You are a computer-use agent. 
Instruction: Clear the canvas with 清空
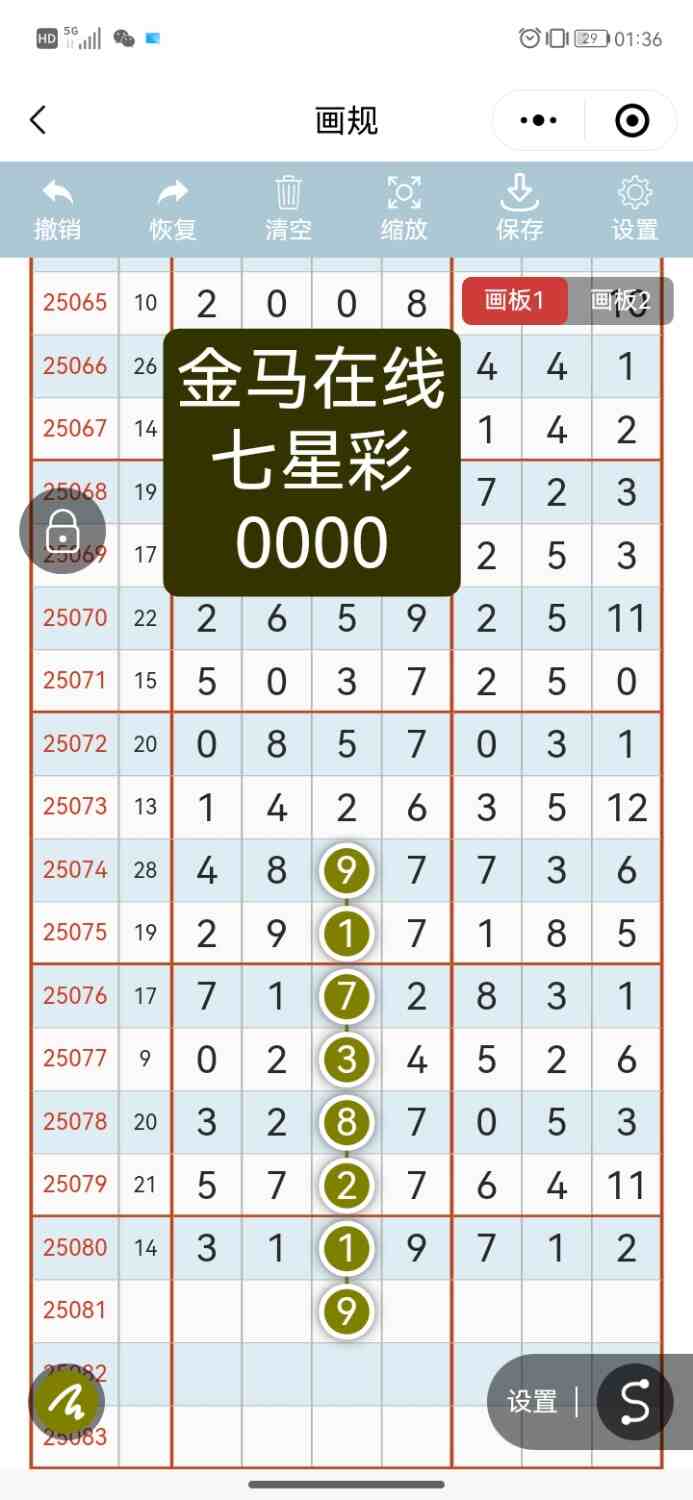[x=288, y=210]
